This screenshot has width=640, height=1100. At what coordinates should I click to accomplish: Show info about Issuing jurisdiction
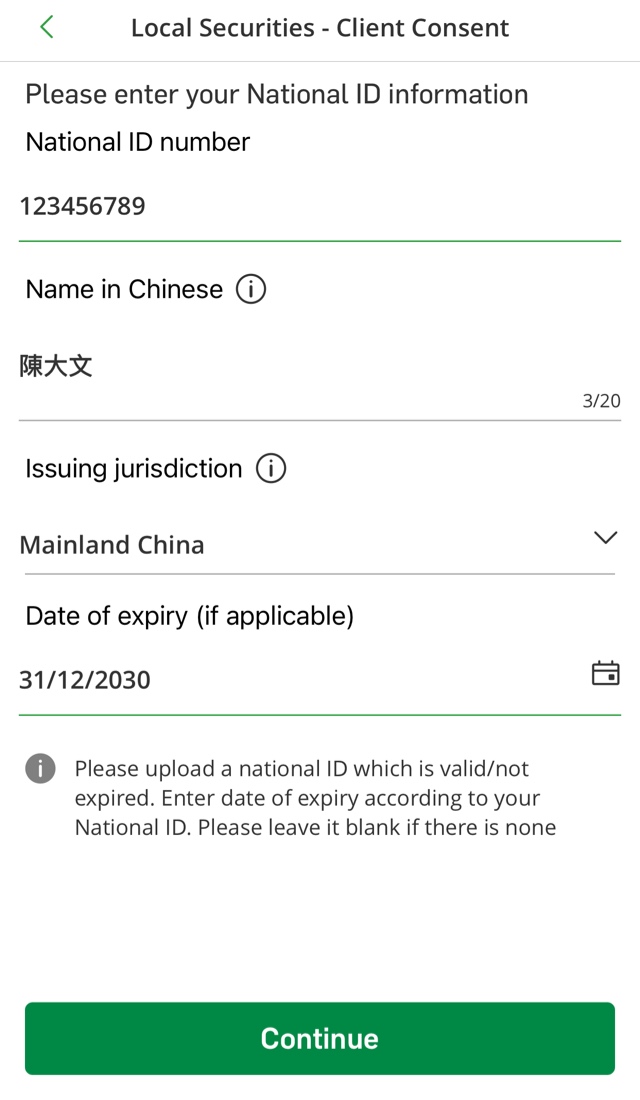coord(271,469)
